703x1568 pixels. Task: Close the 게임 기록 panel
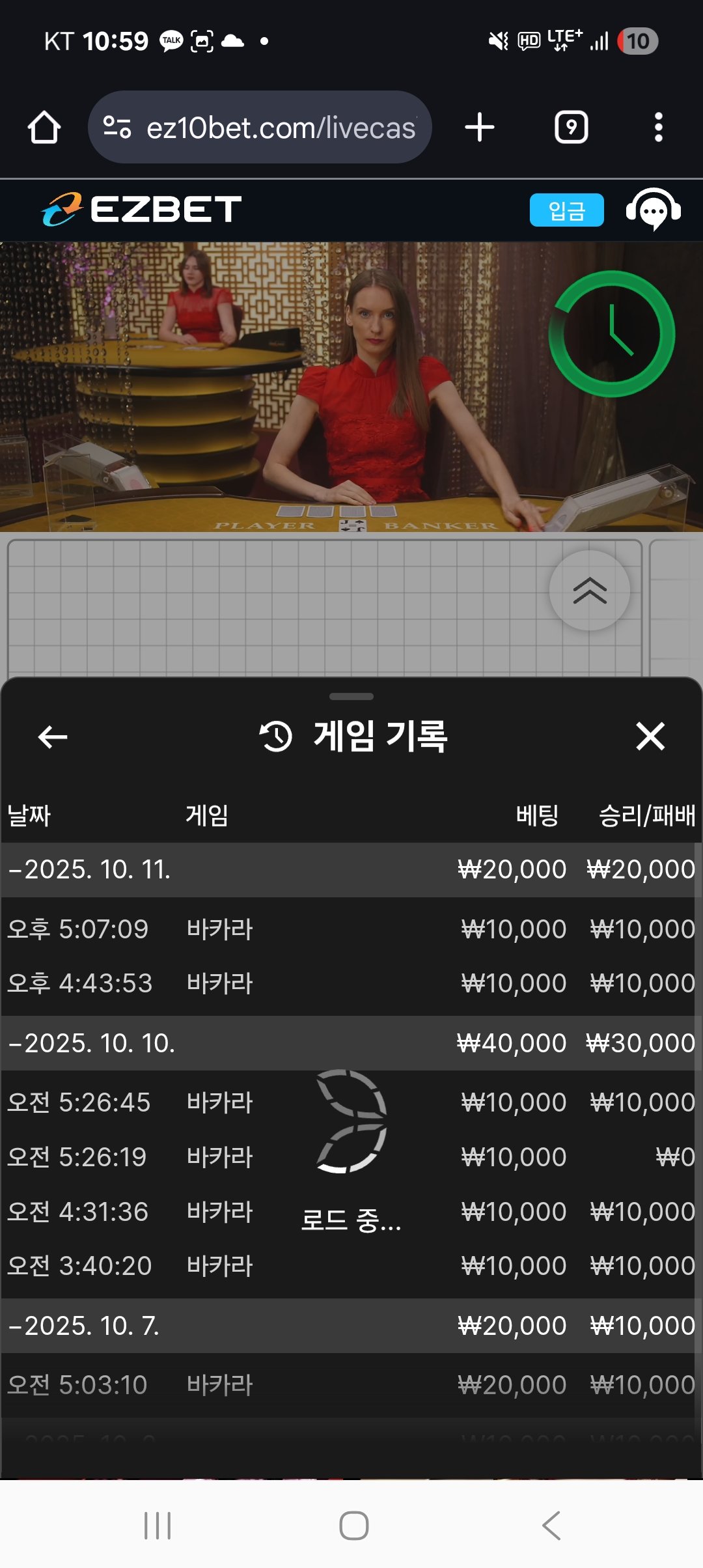click(x=650, y=736)
